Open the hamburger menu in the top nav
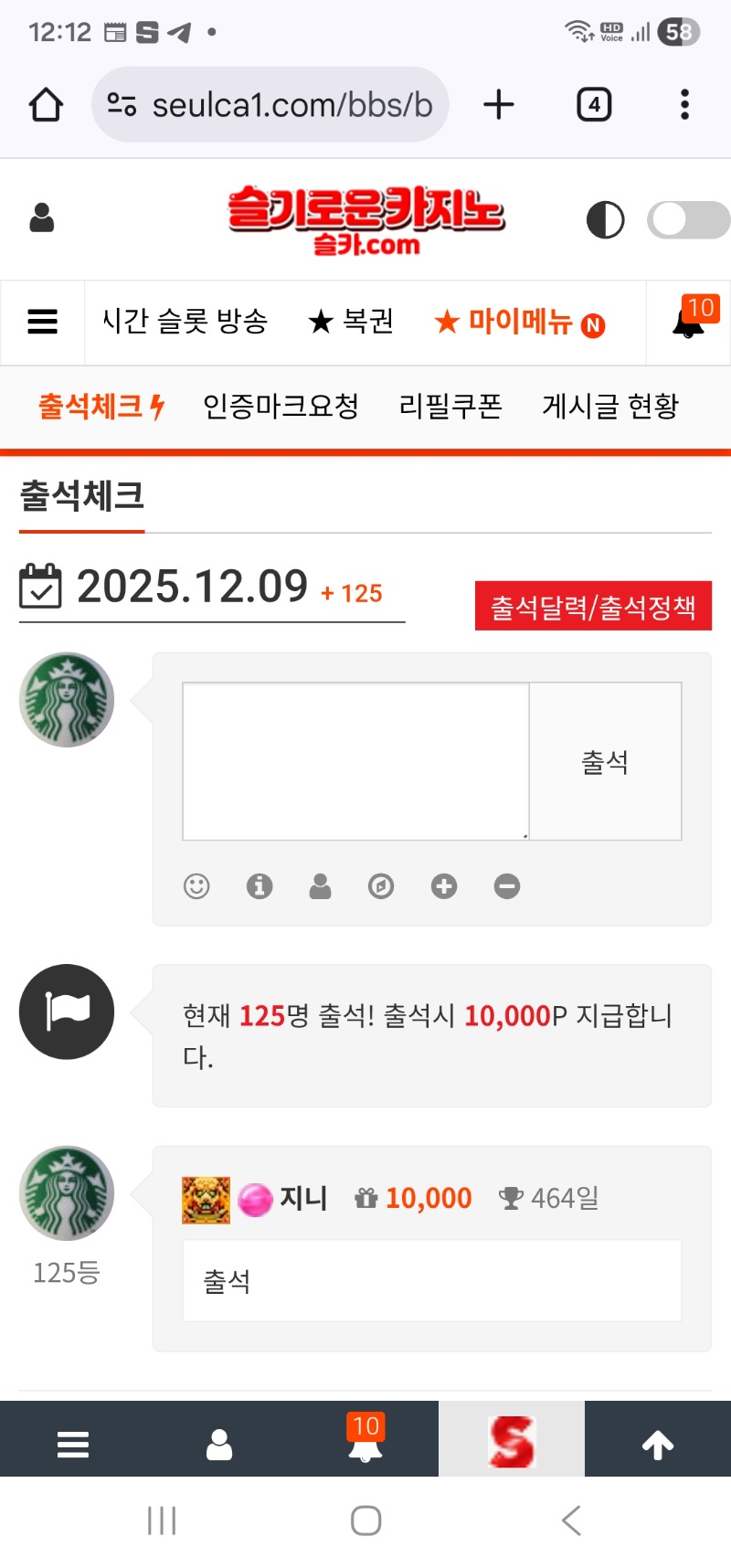This screenshot has width=731, height=1568. [x=43, y=323]
